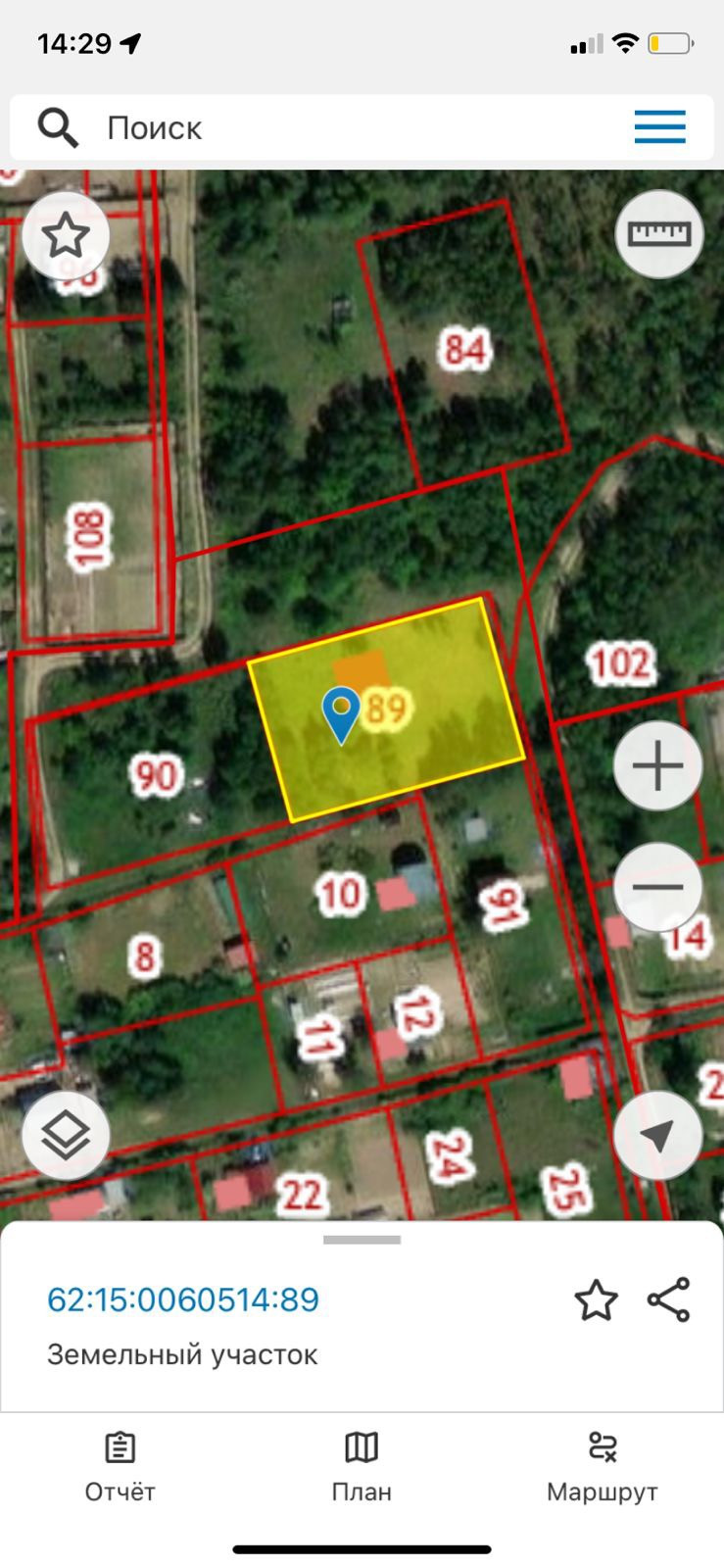Screen dimensions: 724x1568
Task: Add the parcel to favorites star
Action: click(596, 1300)
